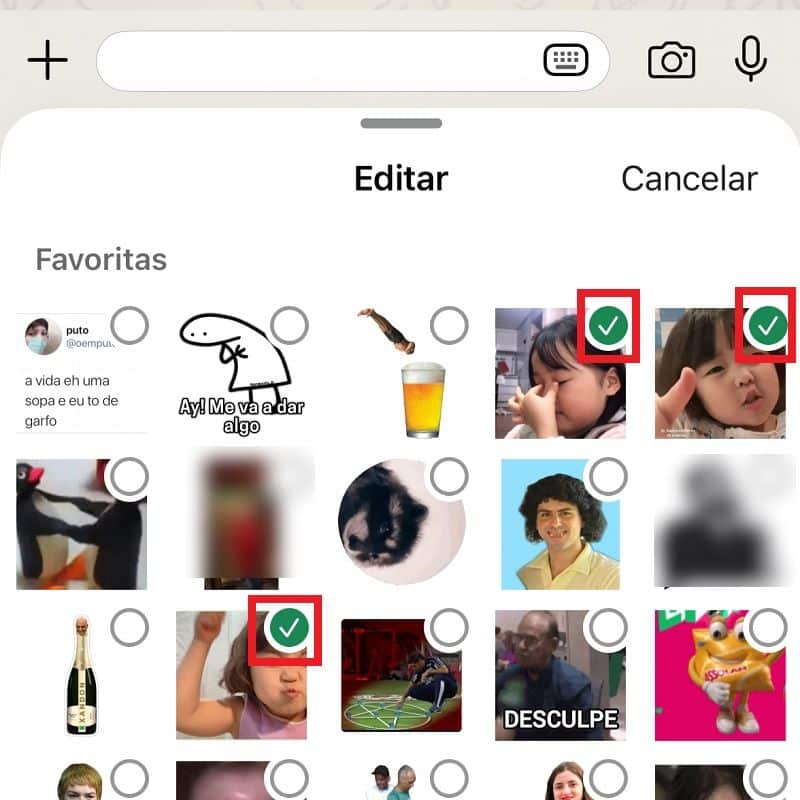The height and width of the screenshot is (800, 800).
Task: Select the beer glass diver sticker
Action: [402, 372]
